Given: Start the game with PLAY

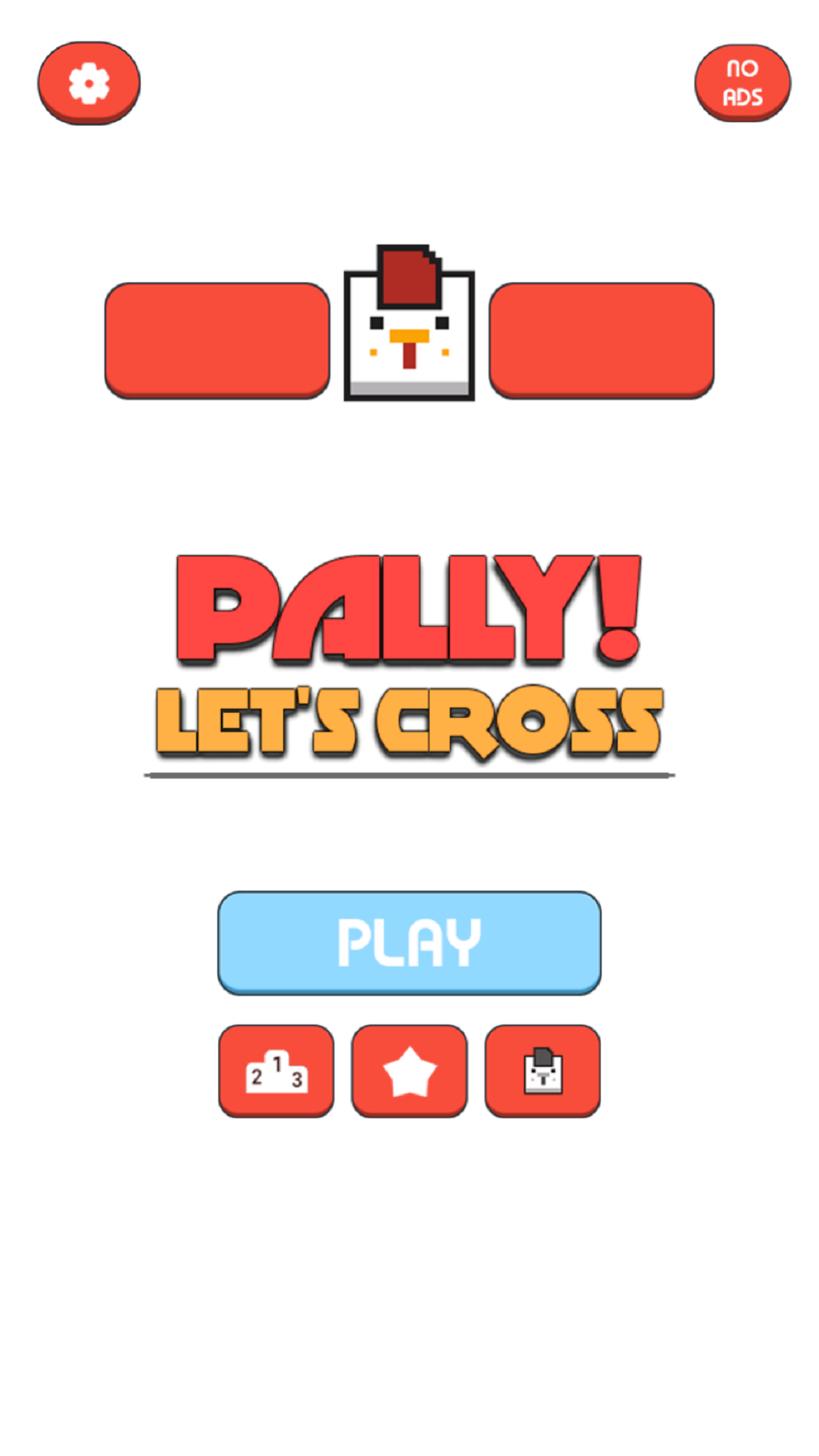Looking at the screenshot, I should coord(409,942).
